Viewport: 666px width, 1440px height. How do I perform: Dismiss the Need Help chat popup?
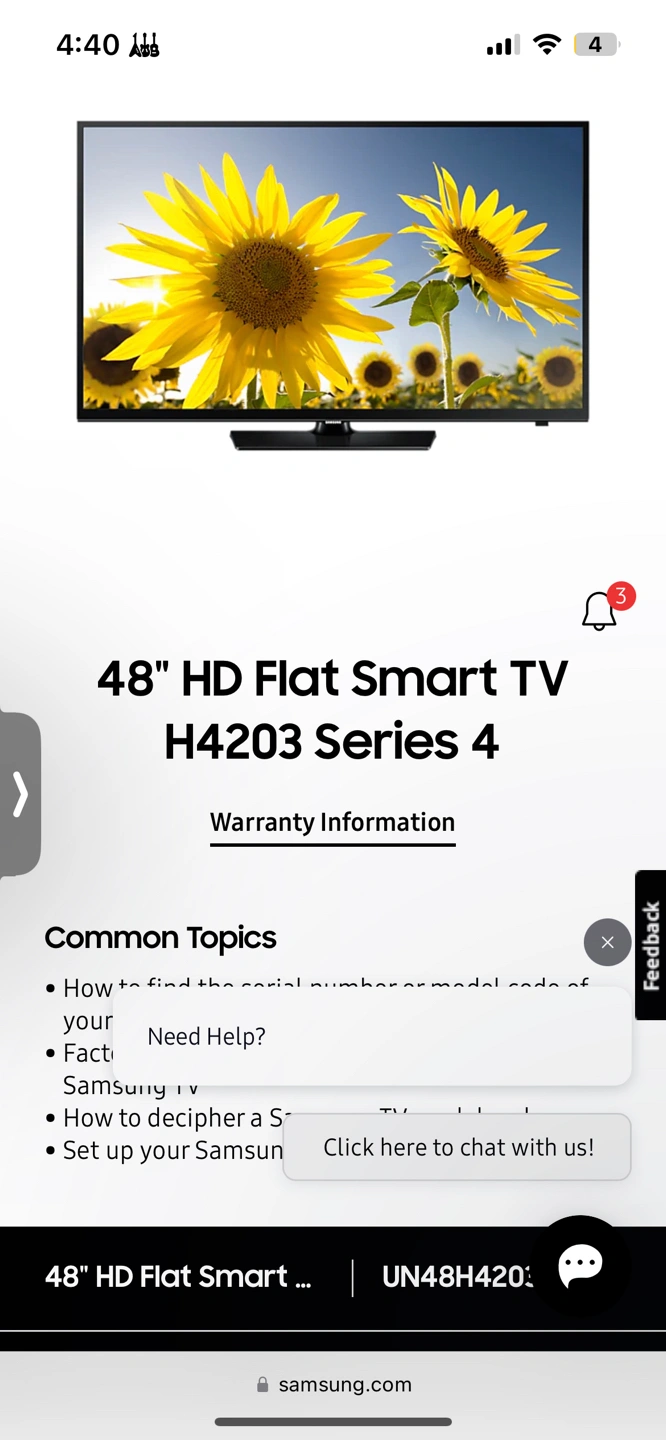[607, 942]
